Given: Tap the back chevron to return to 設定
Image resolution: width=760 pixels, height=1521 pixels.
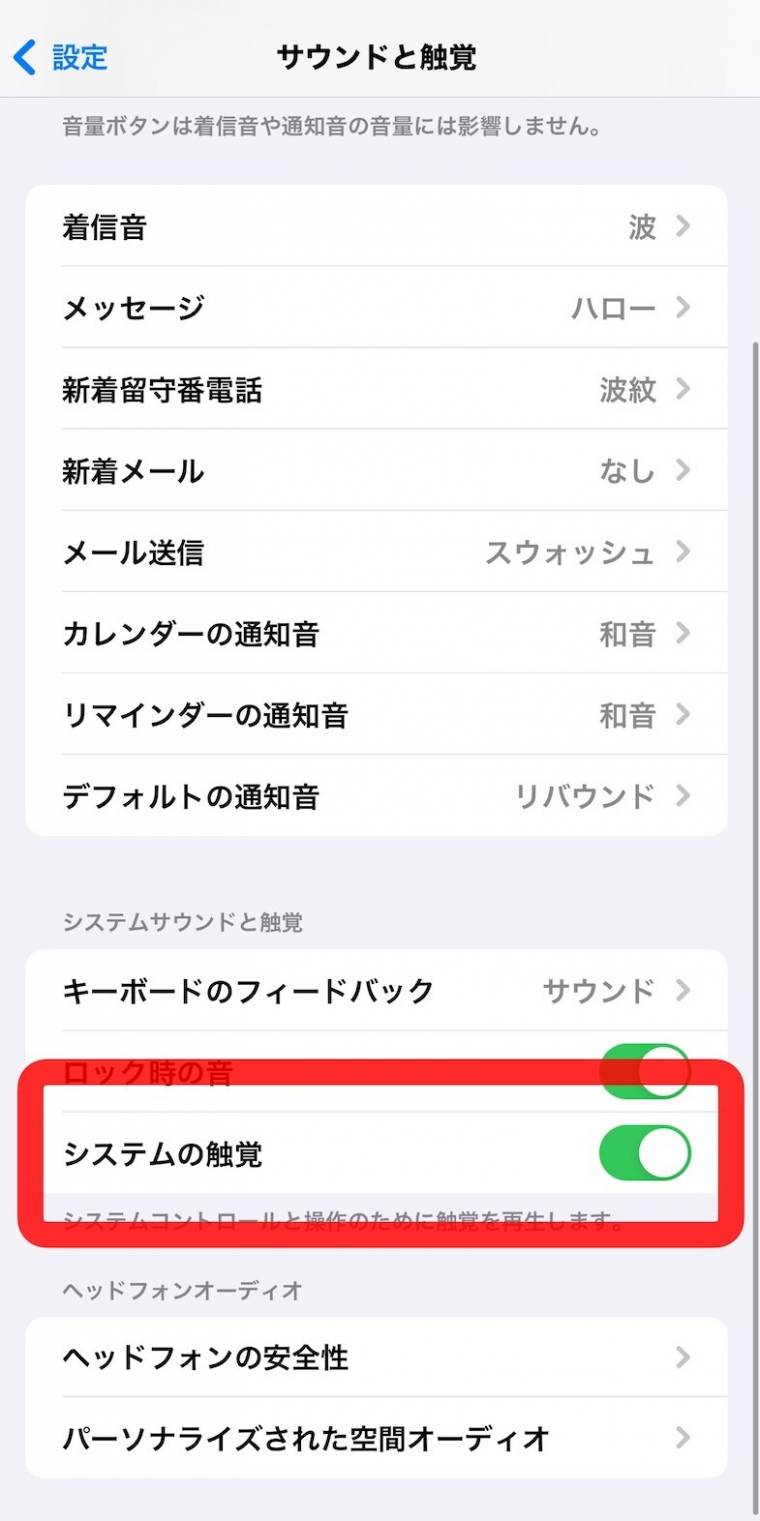Looking at the screenshot, I should coord(25,57).
